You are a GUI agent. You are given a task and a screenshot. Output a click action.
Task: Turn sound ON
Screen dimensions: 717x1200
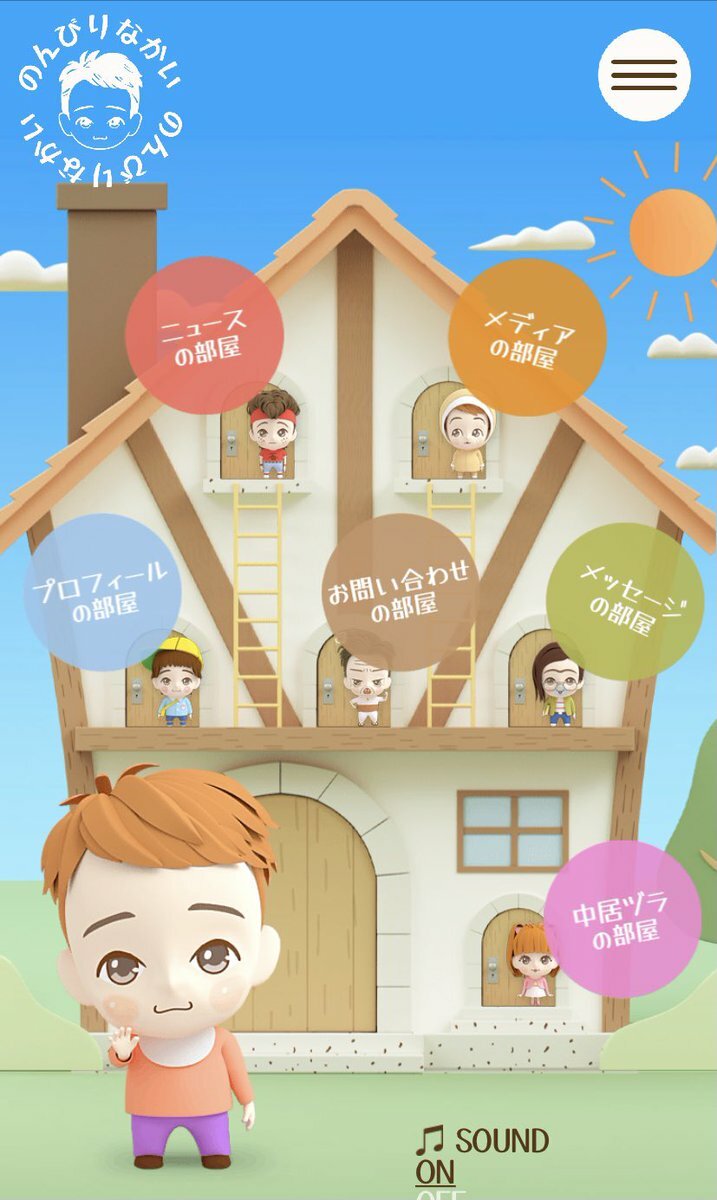click(x=435, y=1170)
